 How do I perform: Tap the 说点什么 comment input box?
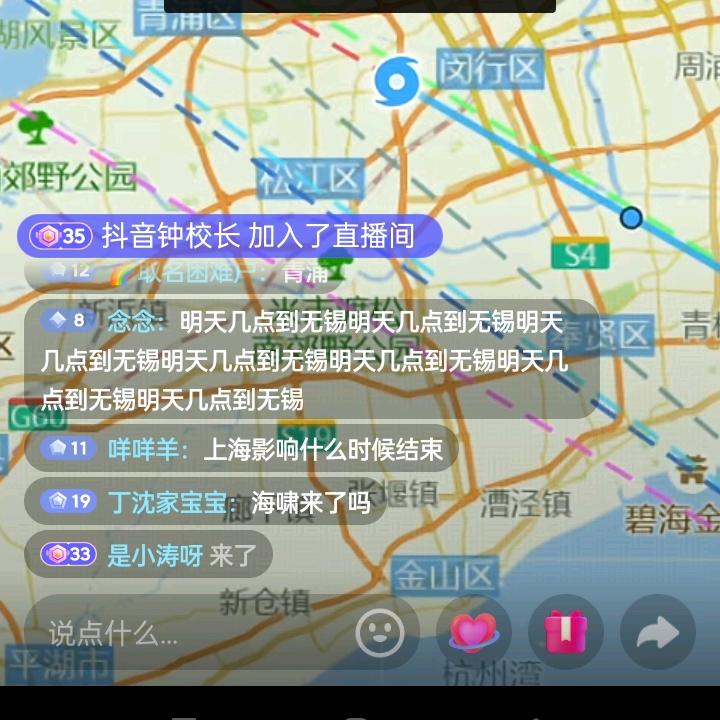point(190,632)
